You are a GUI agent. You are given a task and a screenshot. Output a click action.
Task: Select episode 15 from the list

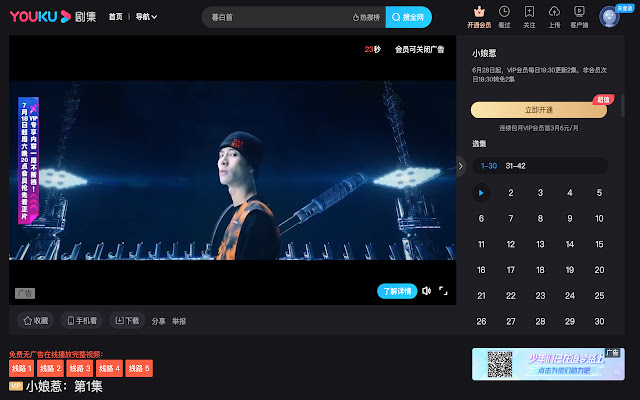[x=599, y=244]
